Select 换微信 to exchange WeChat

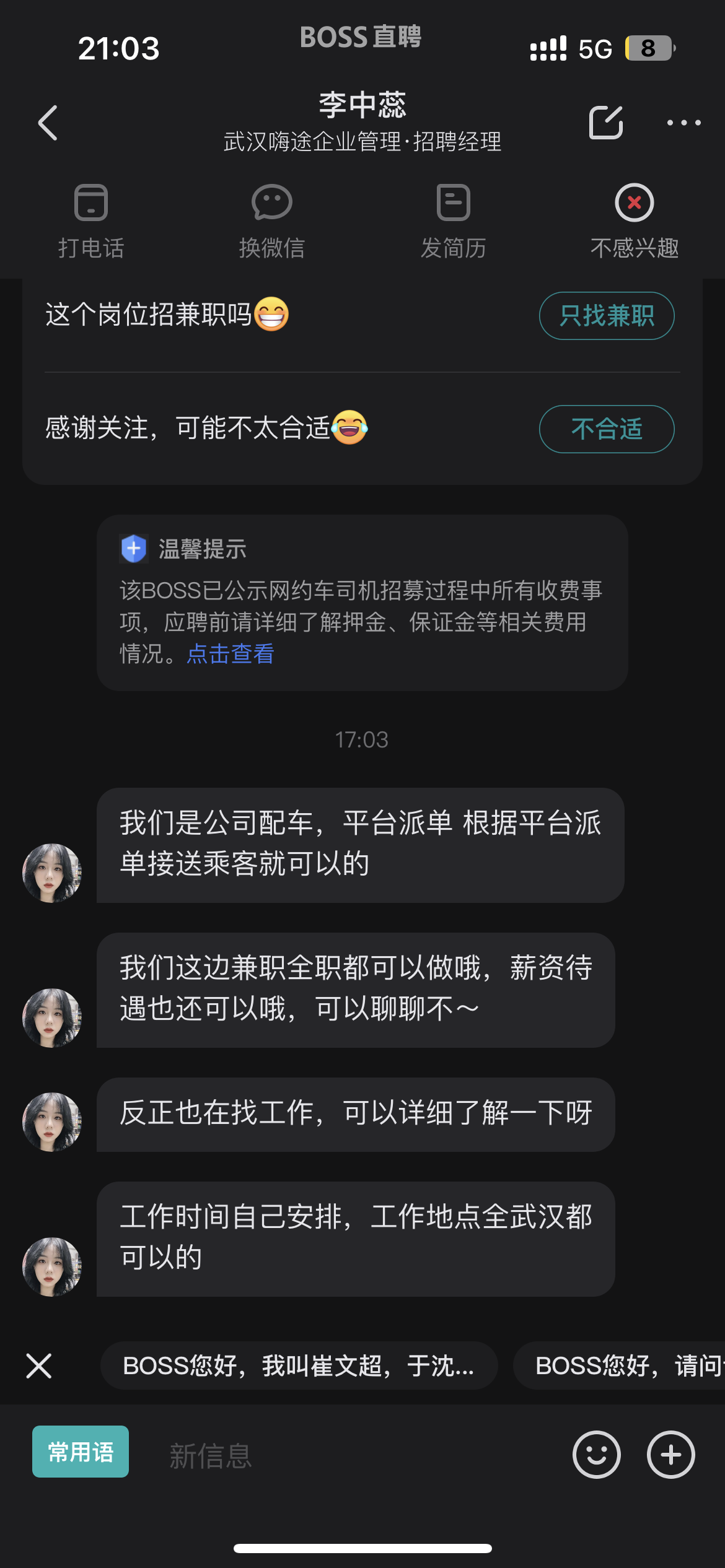[x=272, y=220]
